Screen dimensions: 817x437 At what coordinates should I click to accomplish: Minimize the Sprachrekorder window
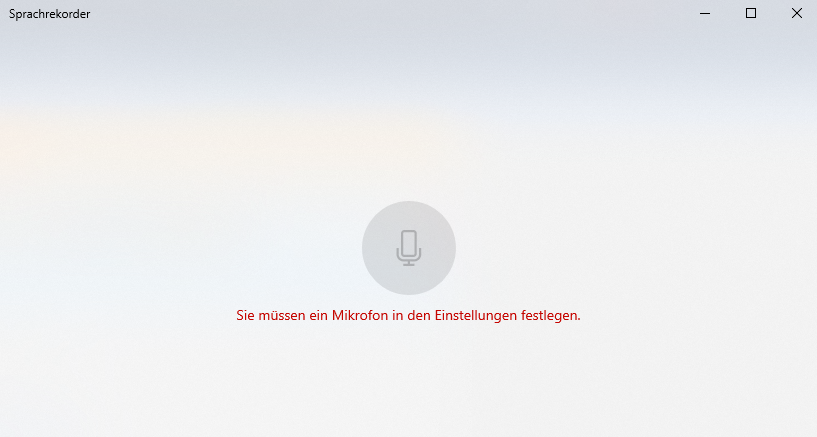(x=705, y=14)
